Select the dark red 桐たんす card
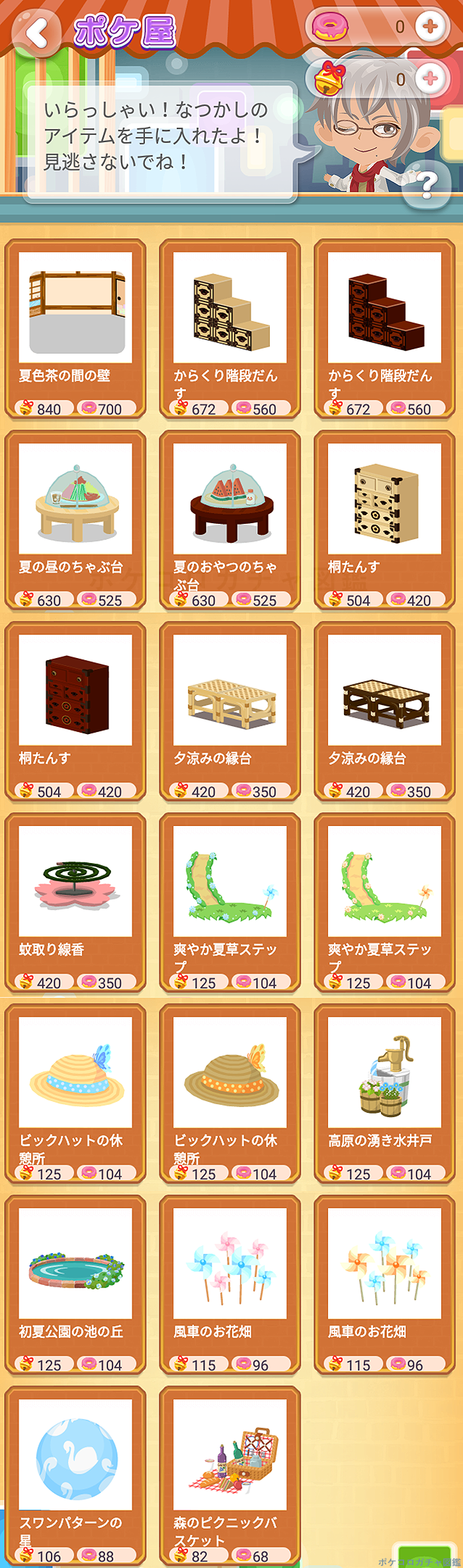Screen dimensions: 463x1568 pos(75,710)
